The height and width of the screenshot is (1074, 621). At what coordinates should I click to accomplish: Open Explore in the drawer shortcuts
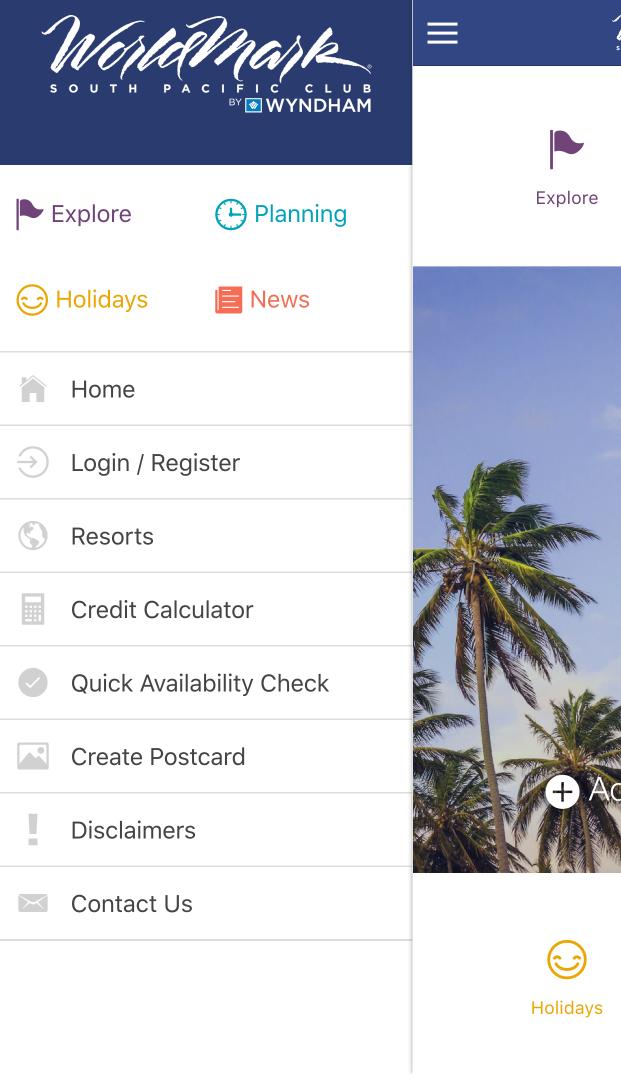pyautogui.click(x=75, y=214)
